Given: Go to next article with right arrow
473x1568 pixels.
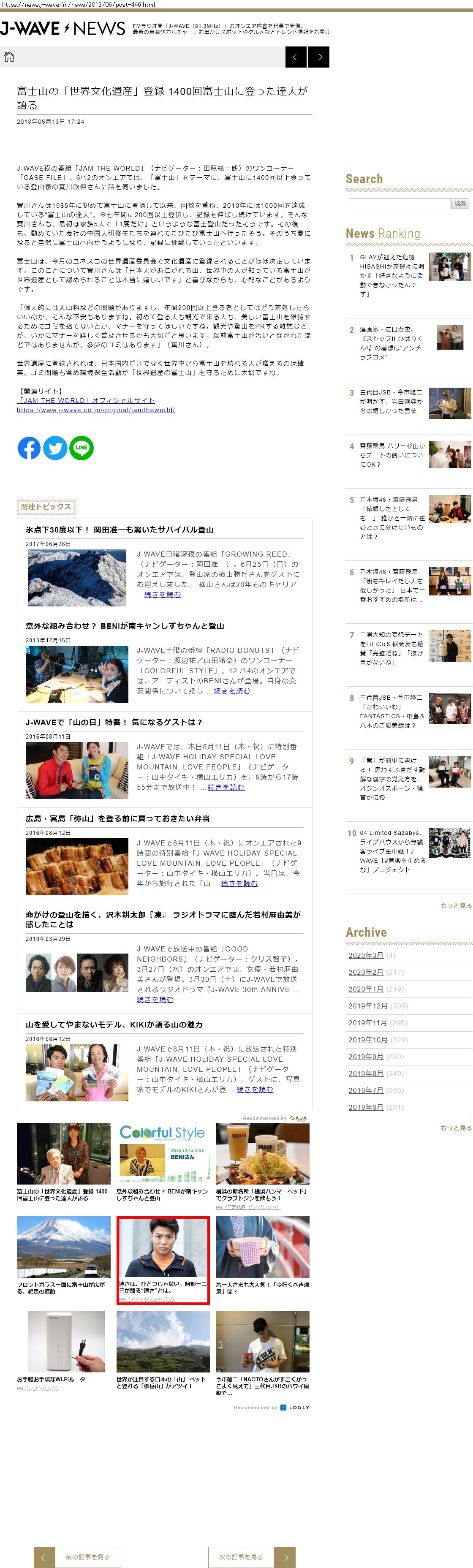Looking at the screenshot, I should (319, 57).
